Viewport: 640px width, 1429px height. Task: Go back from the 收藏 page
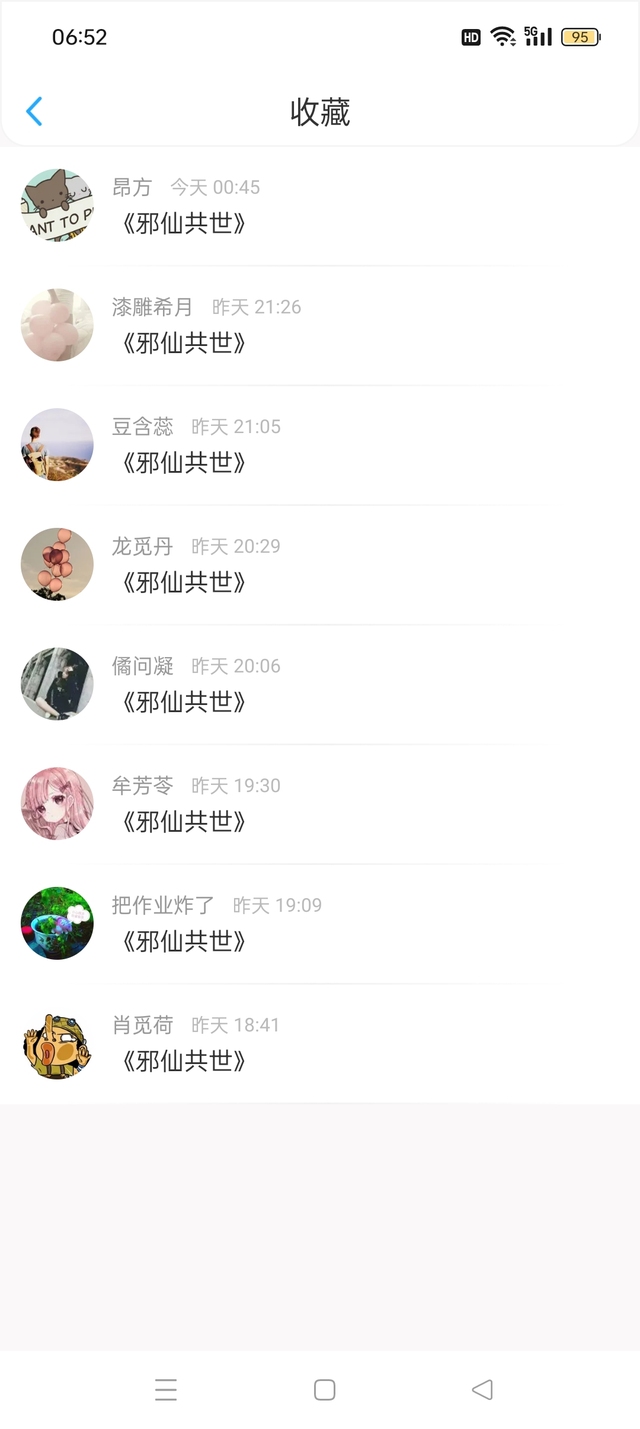[x=34, y=111]
